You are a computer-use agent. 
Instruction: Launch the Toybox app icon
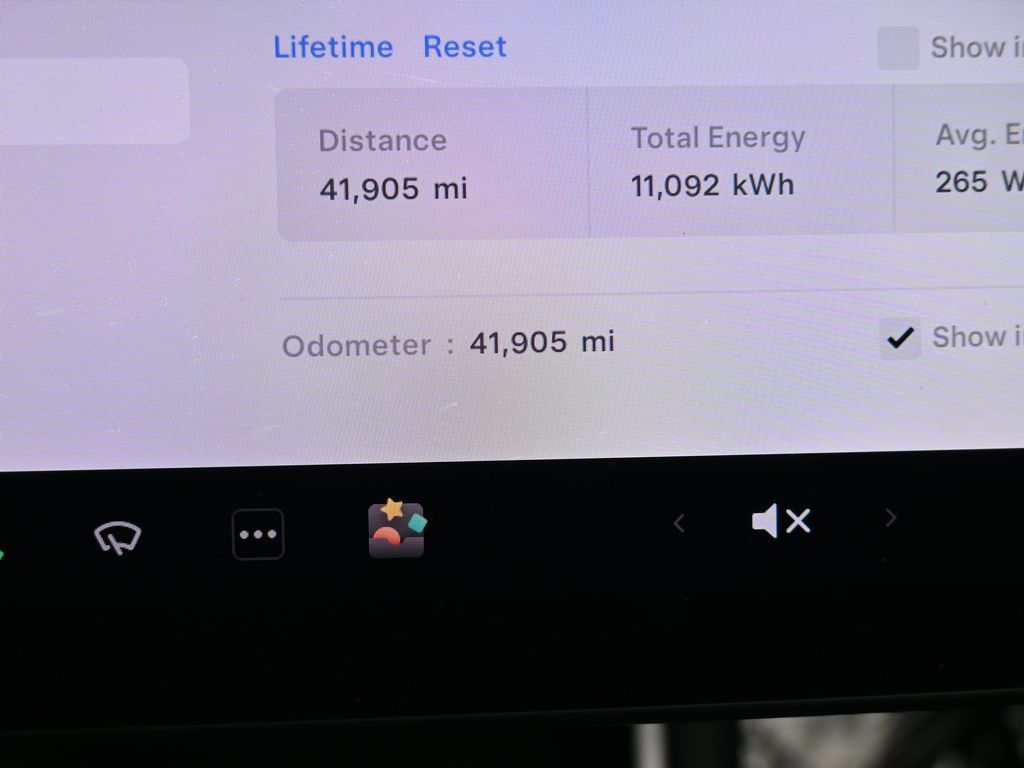pos(397,528)
